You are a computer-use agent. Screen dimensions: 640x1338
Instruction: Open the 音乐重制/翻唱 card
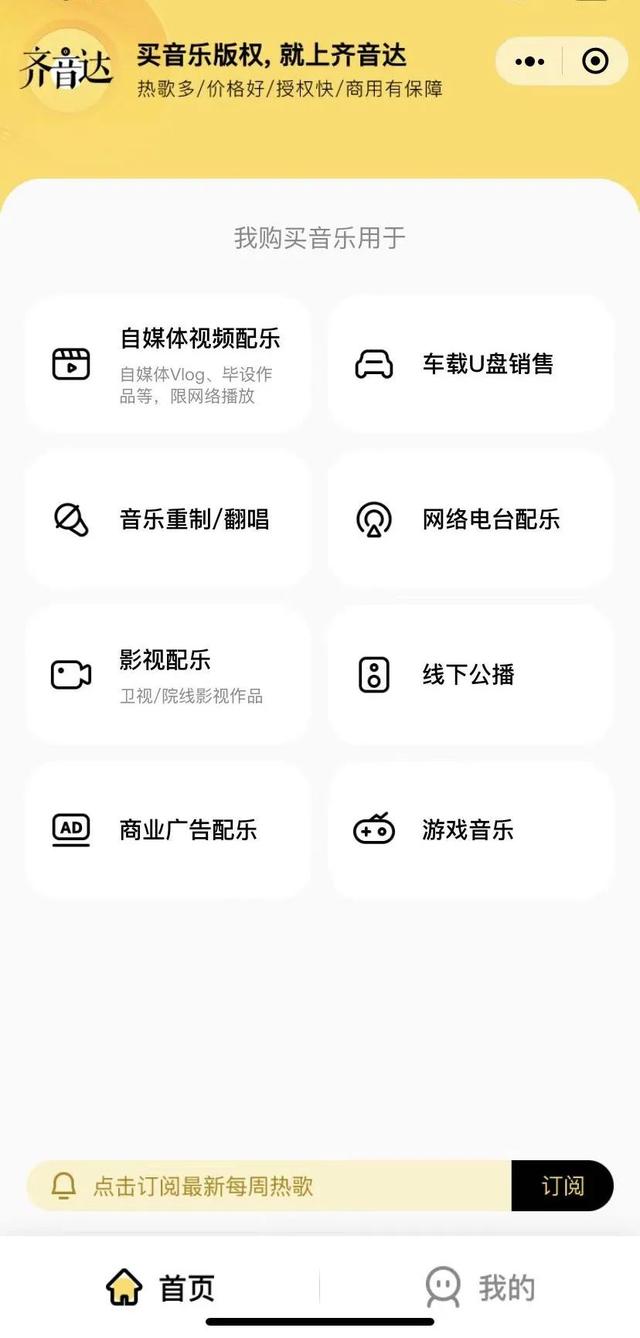point(168,519)
